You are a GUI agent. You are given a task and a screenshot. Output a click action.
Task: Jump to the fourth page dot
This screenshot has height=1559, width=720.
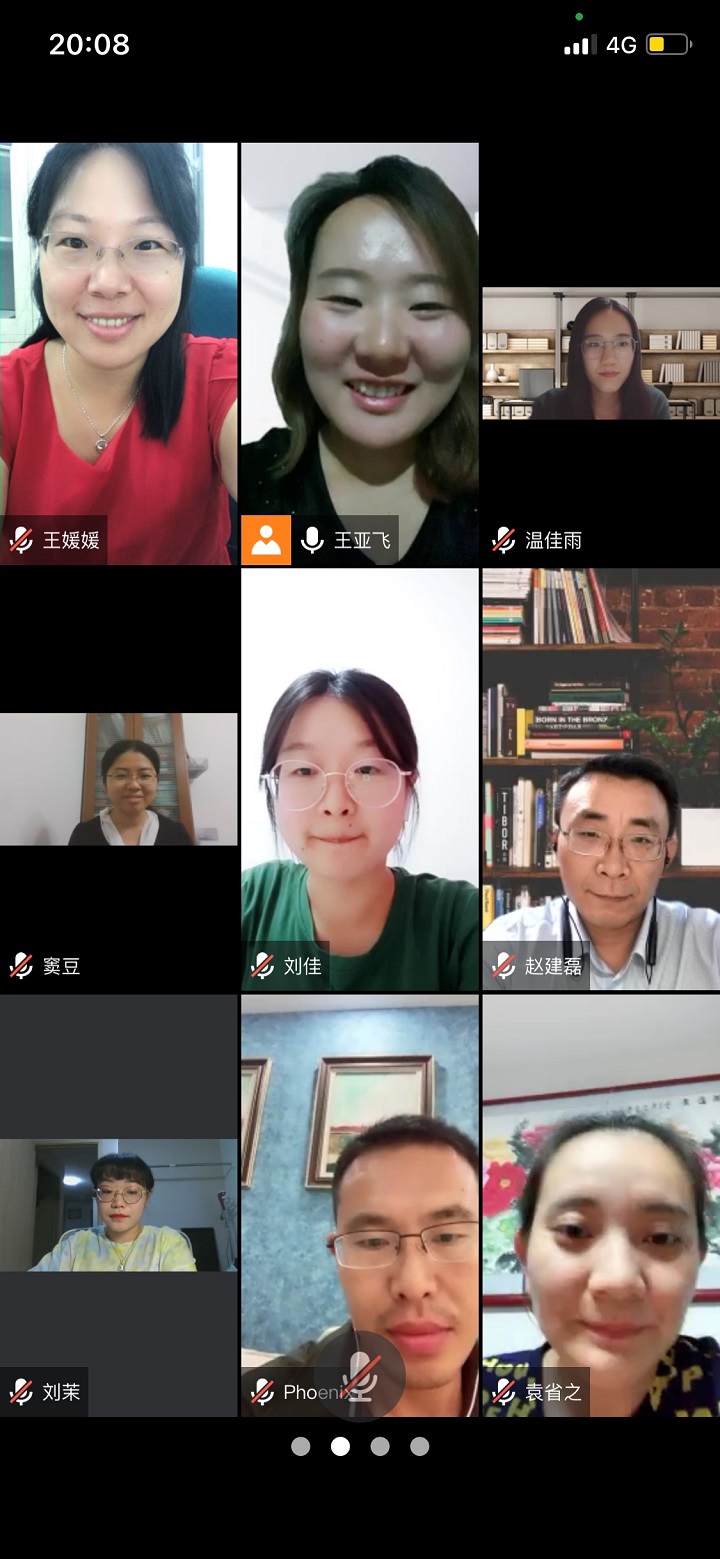[x=420, y=1446]
